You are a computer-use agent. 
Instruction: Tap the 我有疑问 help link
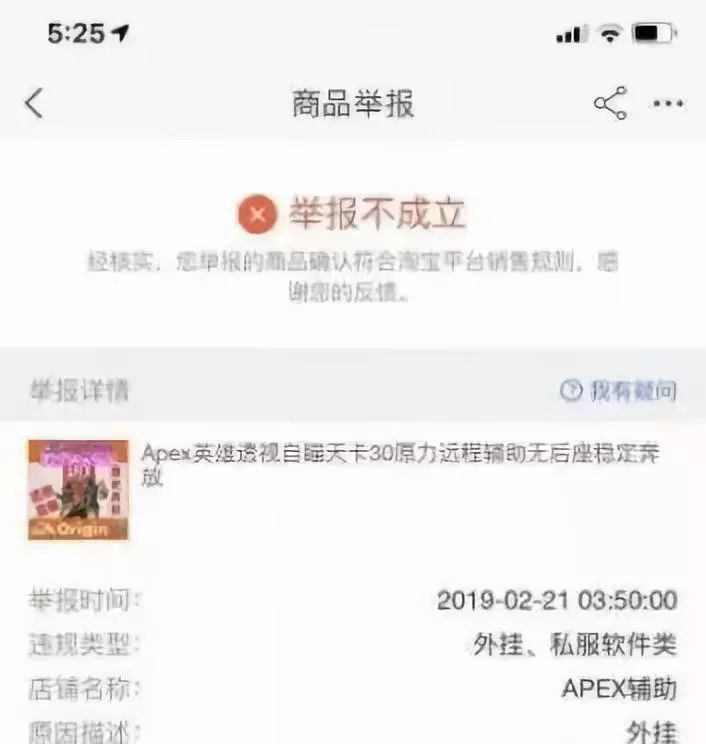pos(619,391)
